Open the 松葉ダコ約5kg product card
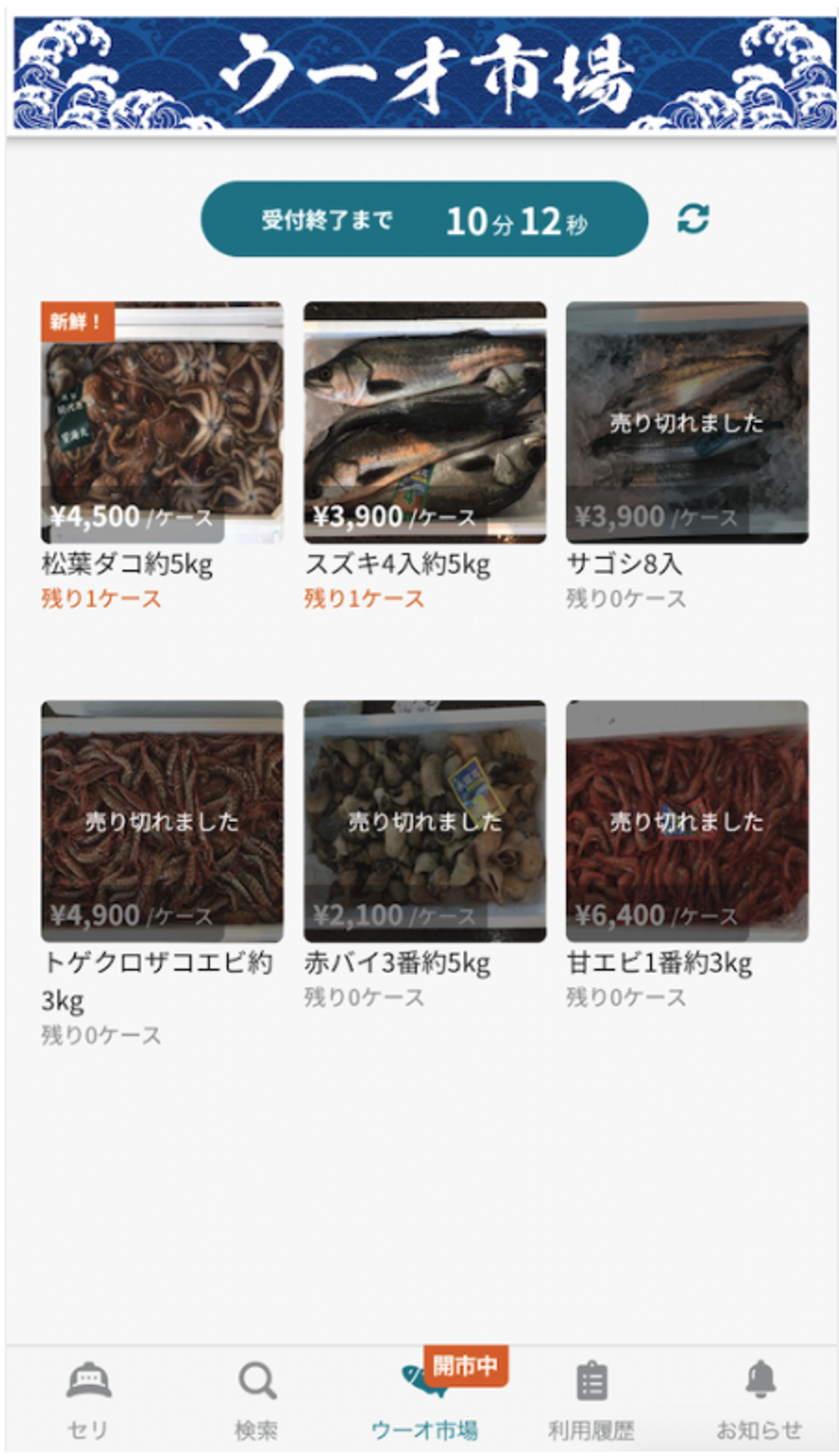839x1456 pixels. (162, 422)
